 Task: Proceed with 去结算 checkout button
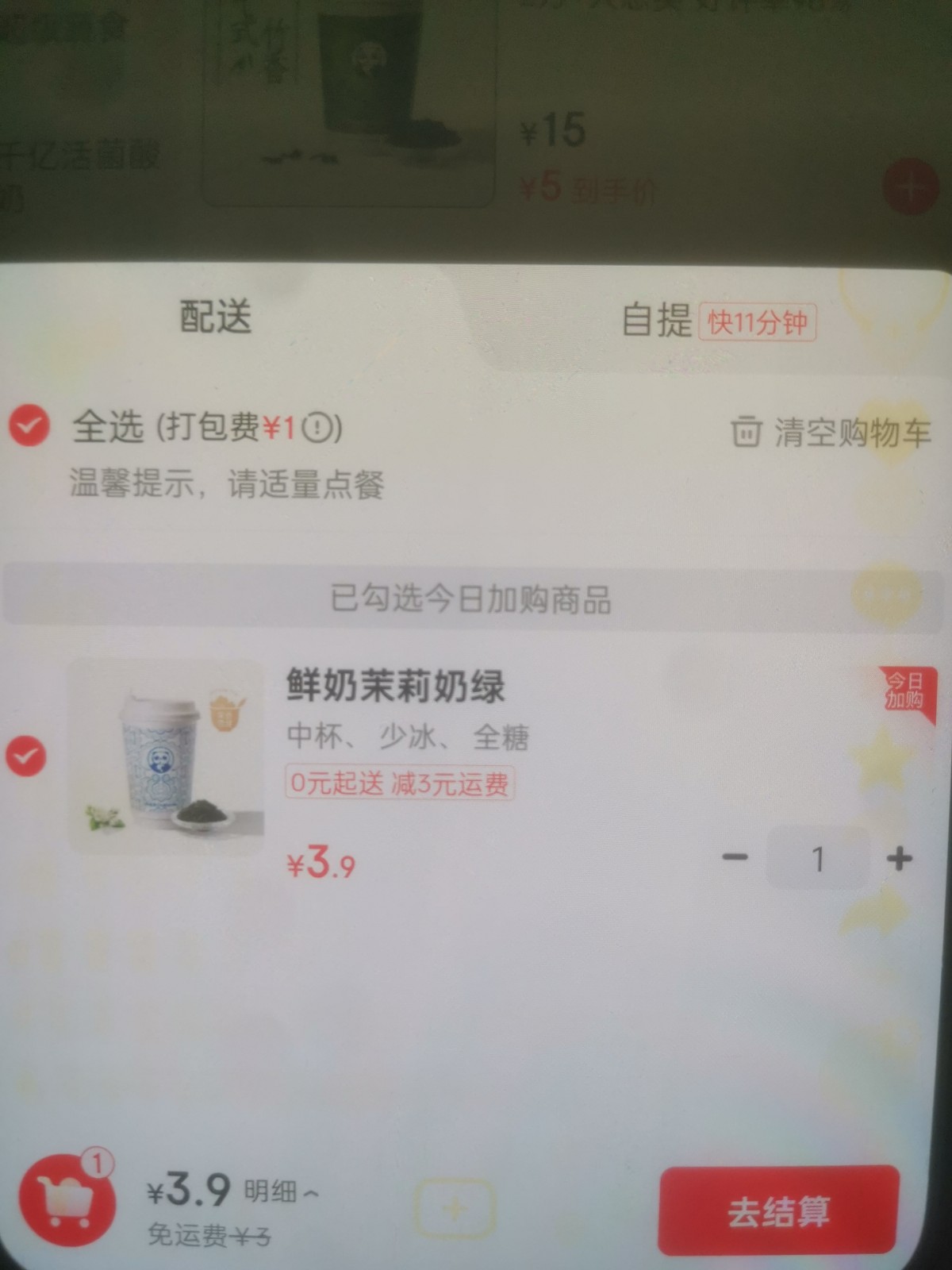click(x=778, y=1210)
